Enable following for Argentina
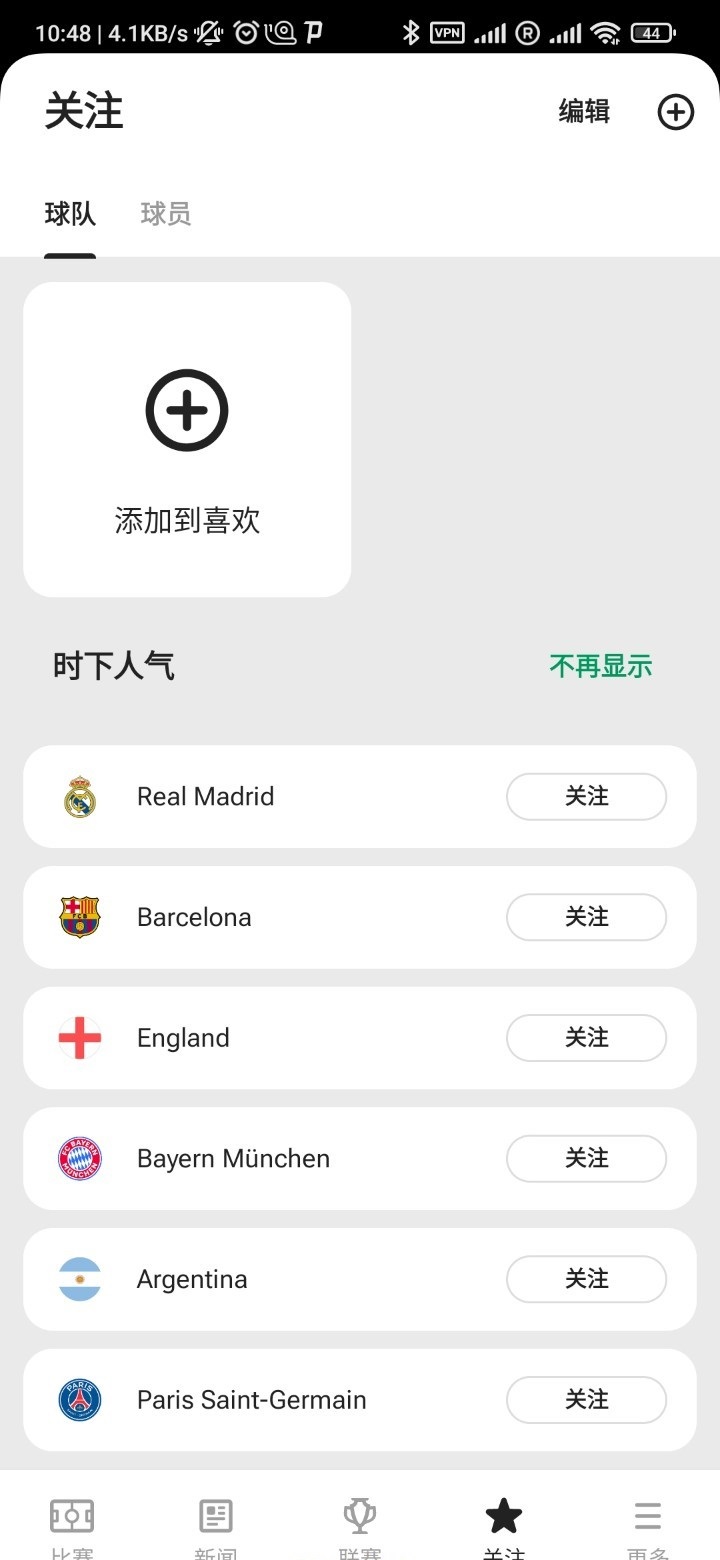The width and height of the screenshot is (720, 1560). click(x=586, y=1279)
